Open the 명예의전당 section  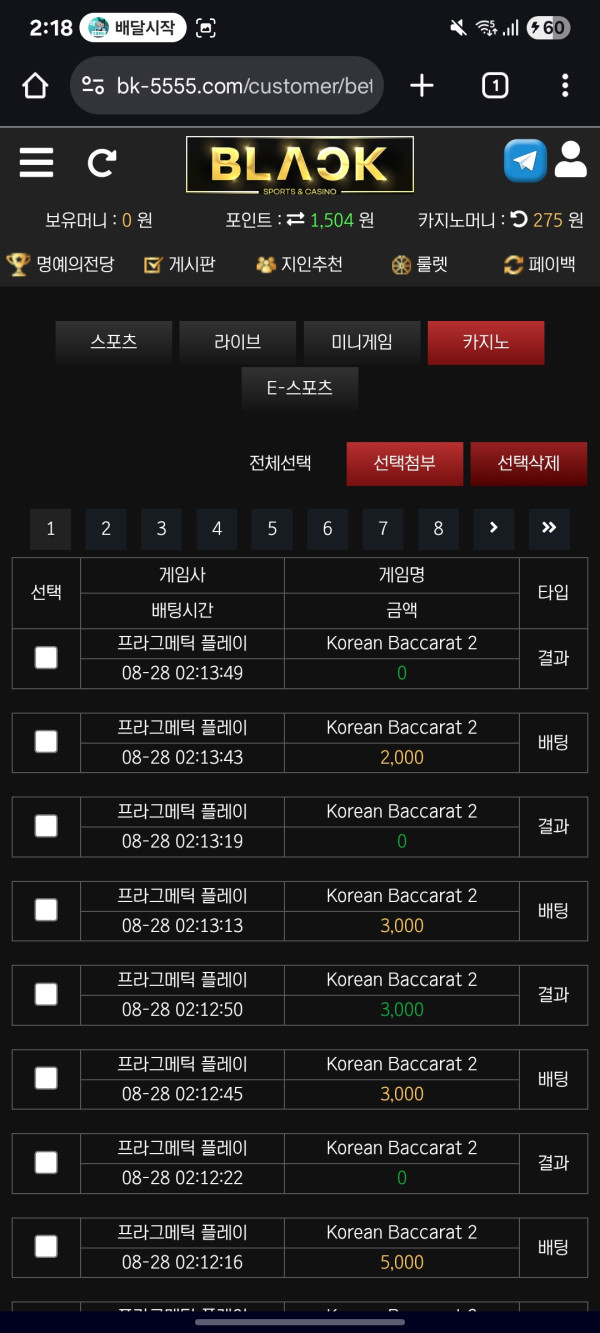point(61,264)
